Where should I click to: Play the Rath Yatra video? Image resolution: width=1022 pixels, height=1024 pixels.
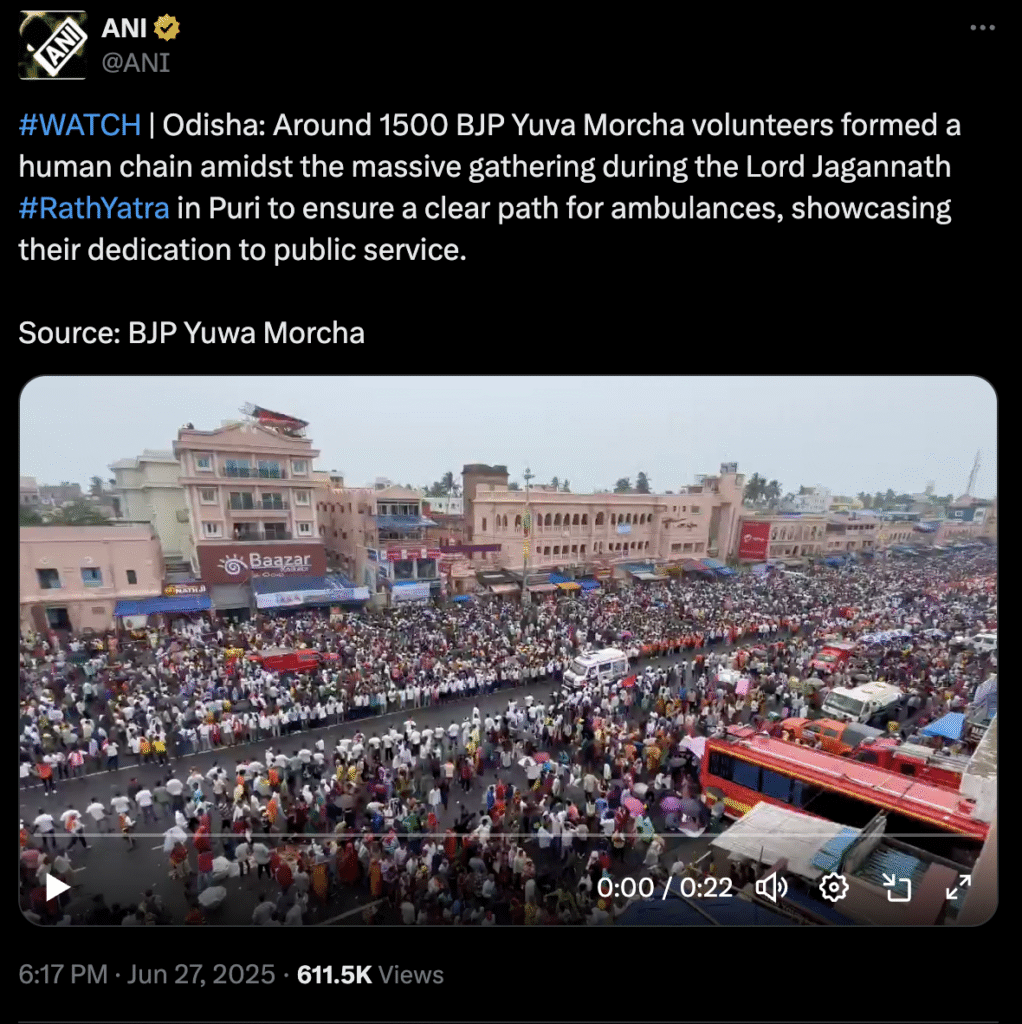[x=58, y=887]
